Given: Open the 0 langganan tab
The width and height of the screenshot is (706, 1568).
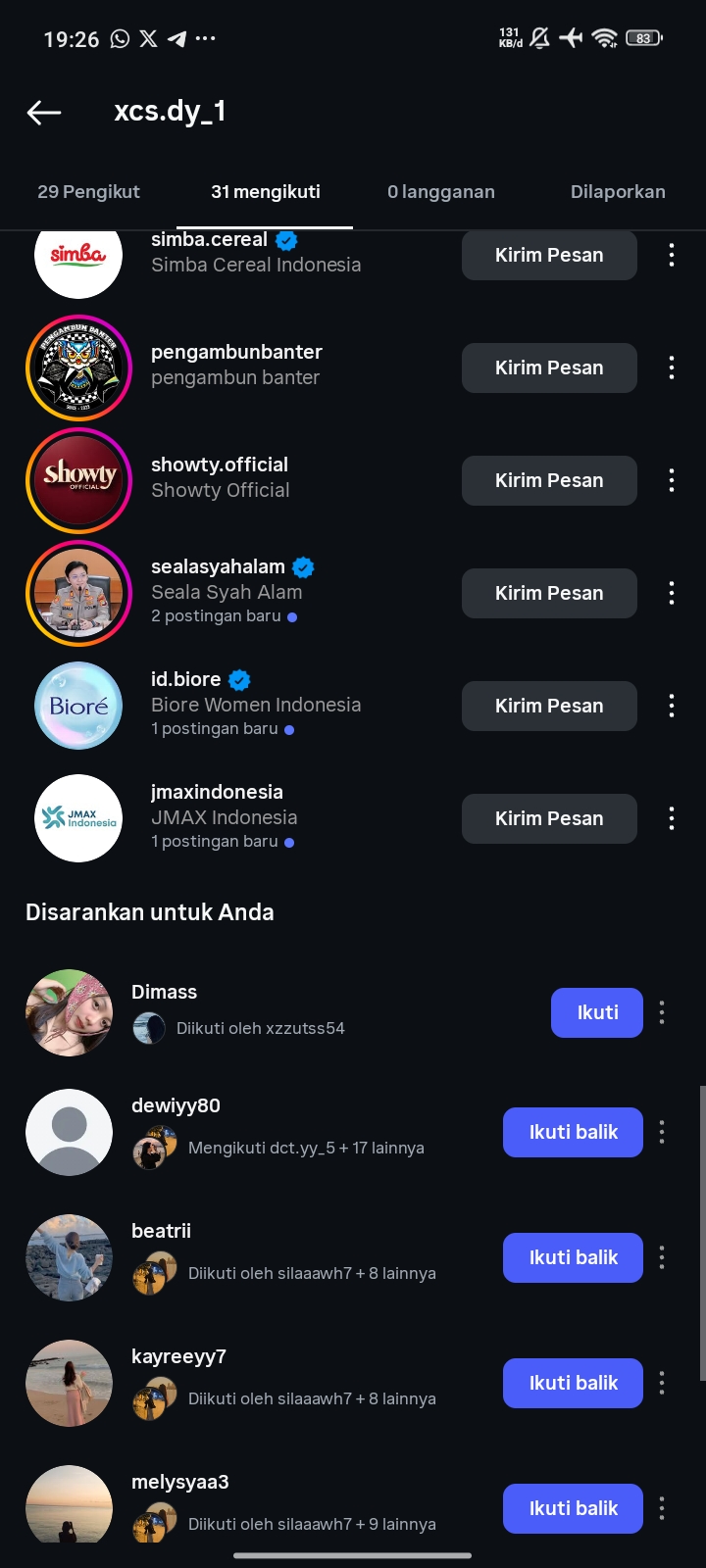Looking at the screenshot, I should pos(440,192).
